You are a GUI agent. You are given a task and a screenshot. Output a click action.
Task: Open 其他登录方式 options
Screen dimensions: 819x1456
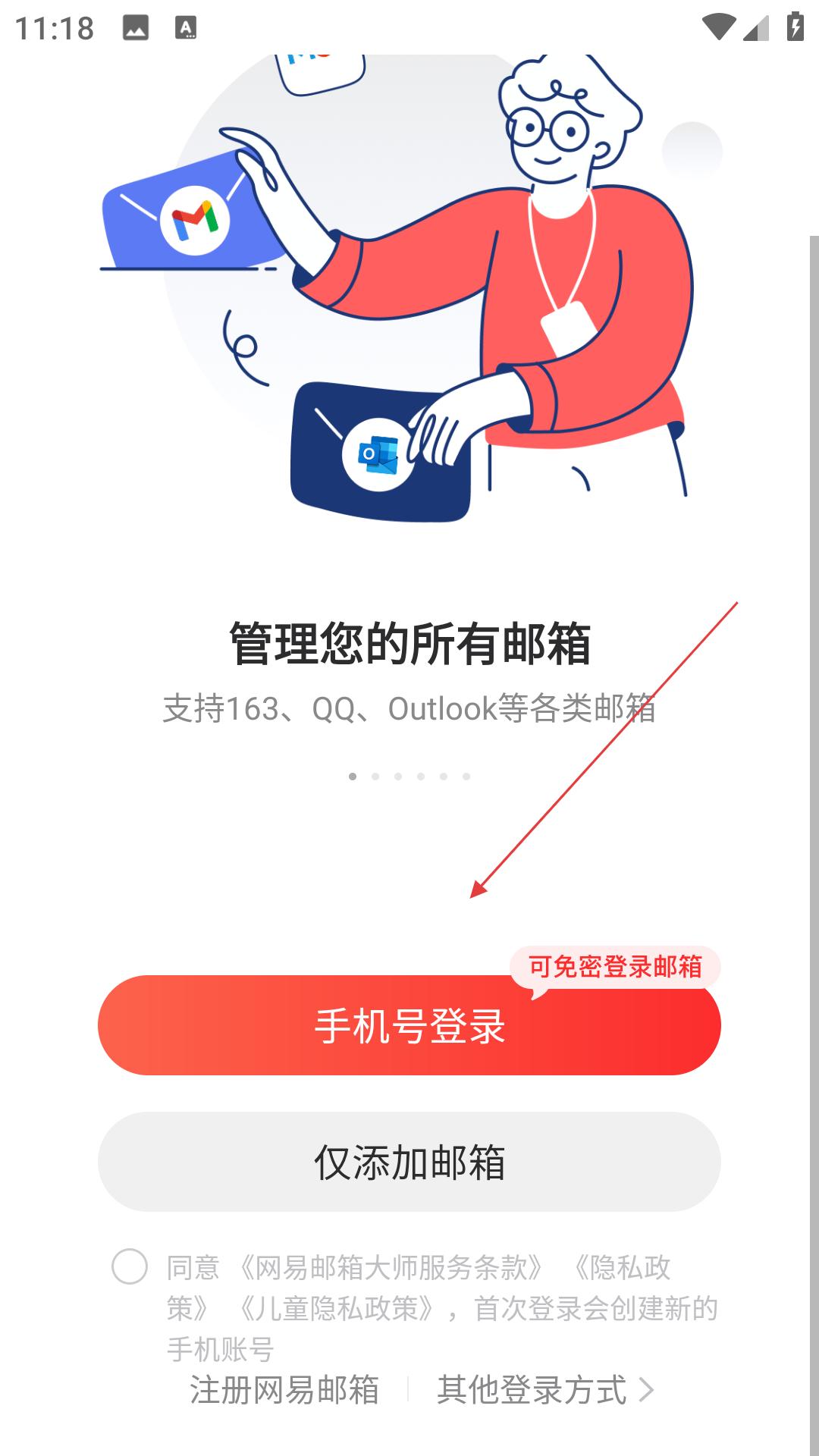(x=544, y=1390)
